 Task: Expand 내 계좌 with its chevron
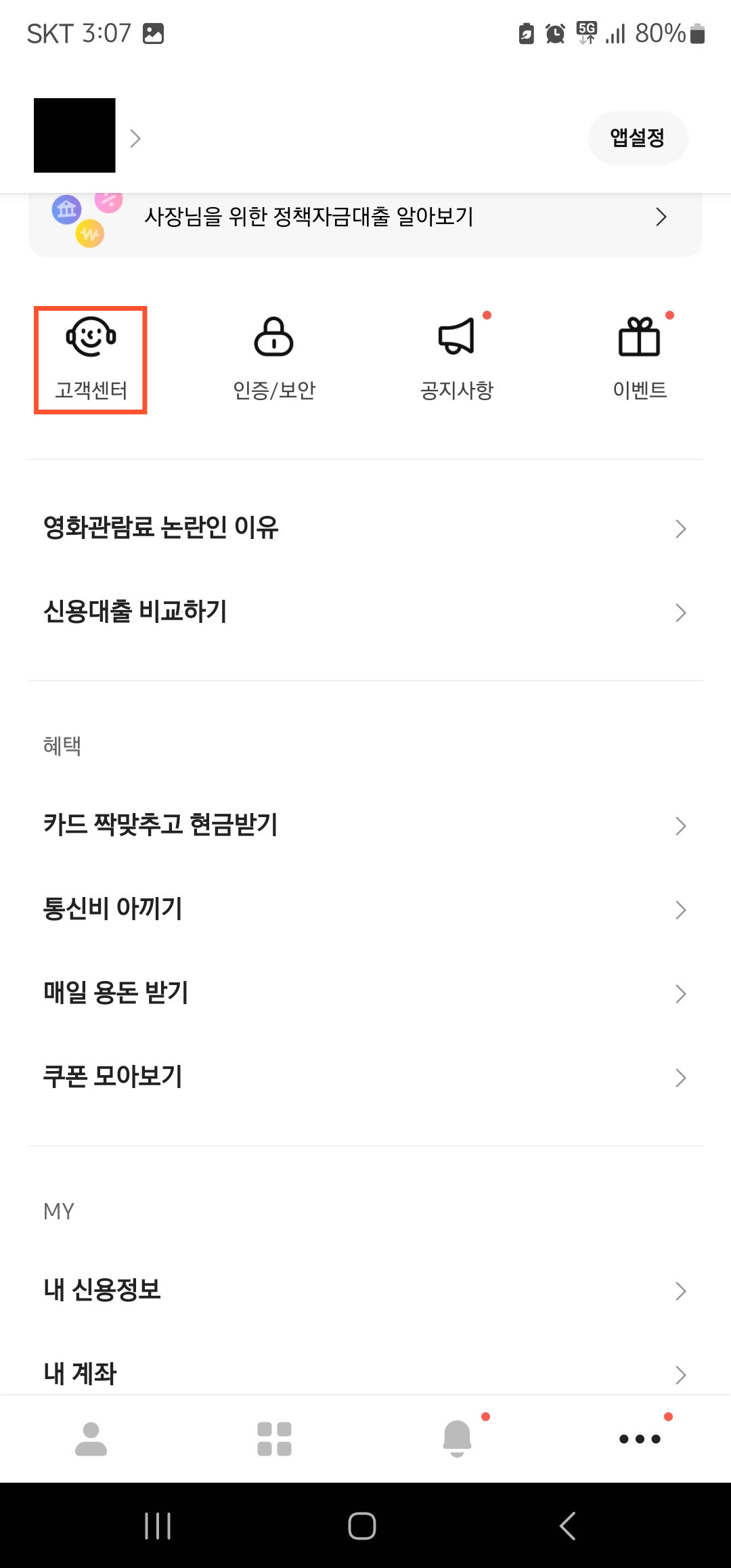(x=681, y=1373)
